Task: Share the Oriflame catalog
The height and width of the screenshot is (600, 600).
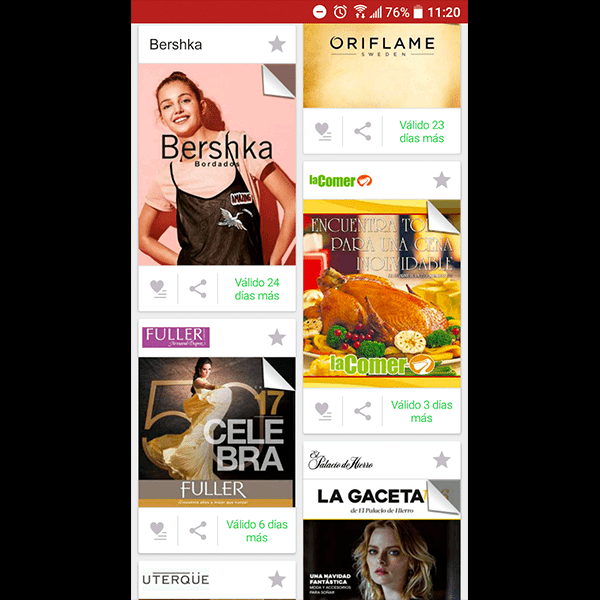Action: (363, 132)
